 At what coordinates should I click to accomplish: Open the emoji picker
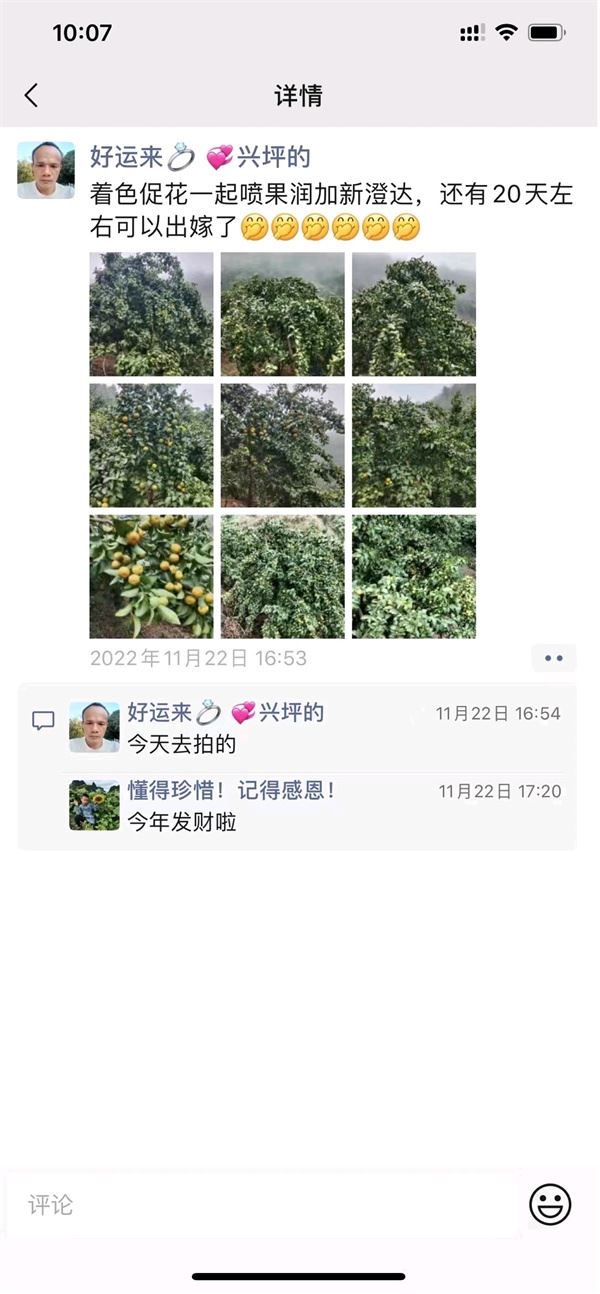pos(550,1205)
